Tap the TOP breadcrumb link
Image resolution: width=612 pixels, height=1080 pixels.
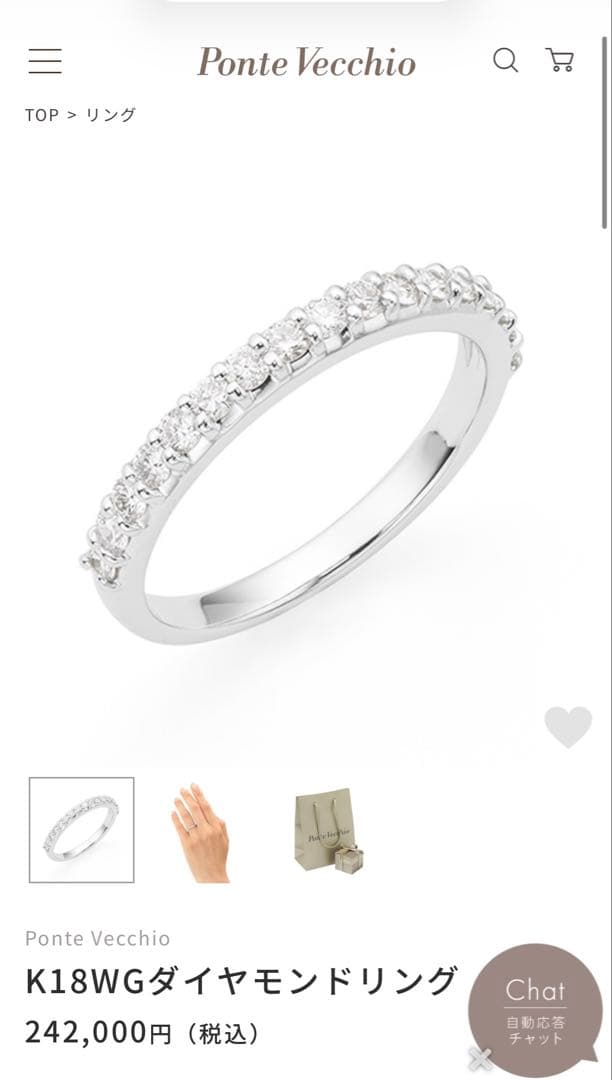(42, 115)
